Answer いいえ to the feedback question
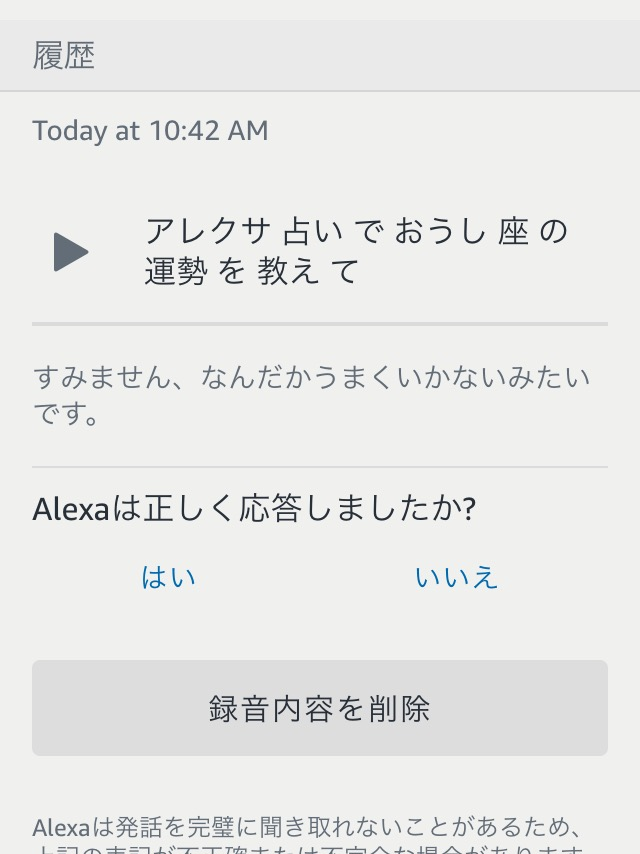The image size is (640, 854). coord(456,577)
